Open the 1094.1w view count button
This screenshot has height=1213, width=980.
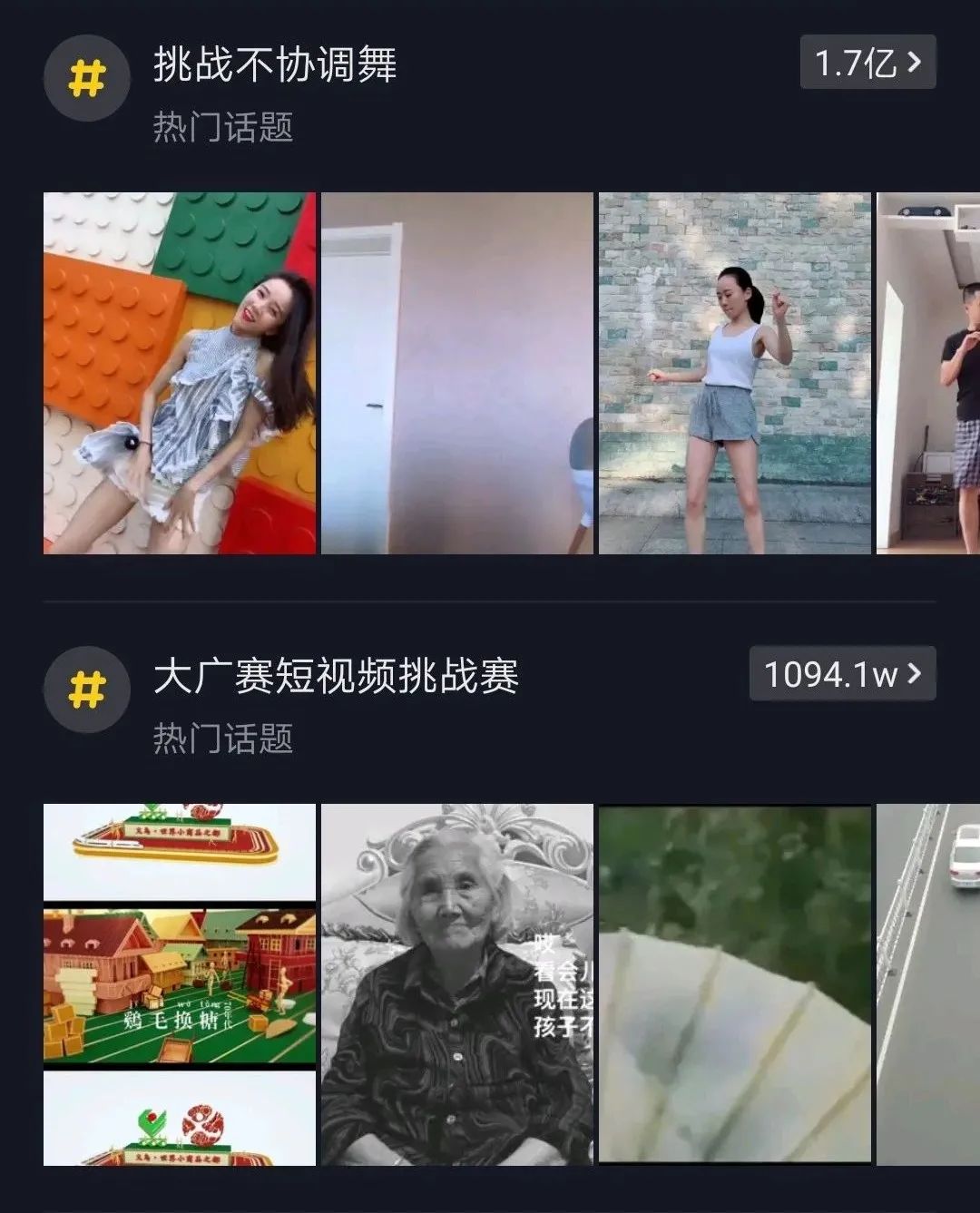pyautogui.click(x=841, y=674)
